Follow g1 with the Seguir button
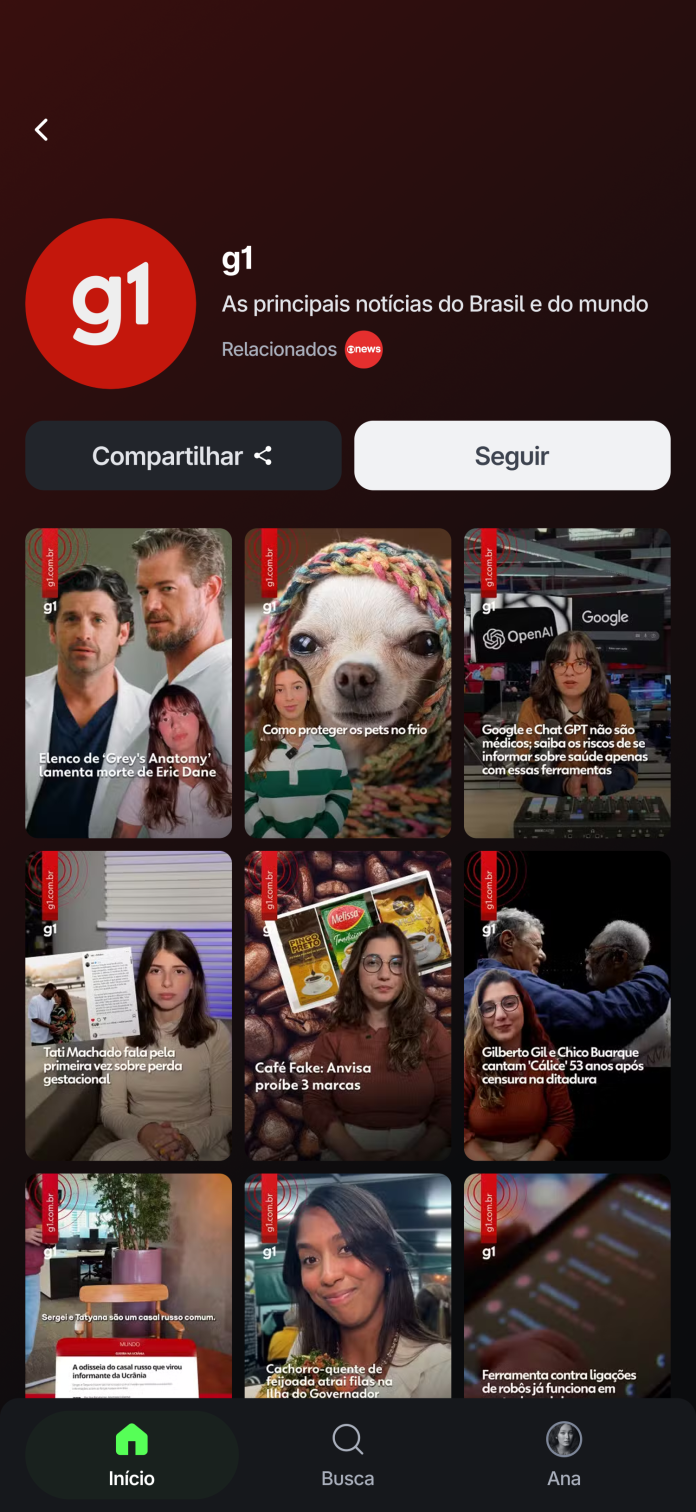The image size is (696, 1512). 512,456
